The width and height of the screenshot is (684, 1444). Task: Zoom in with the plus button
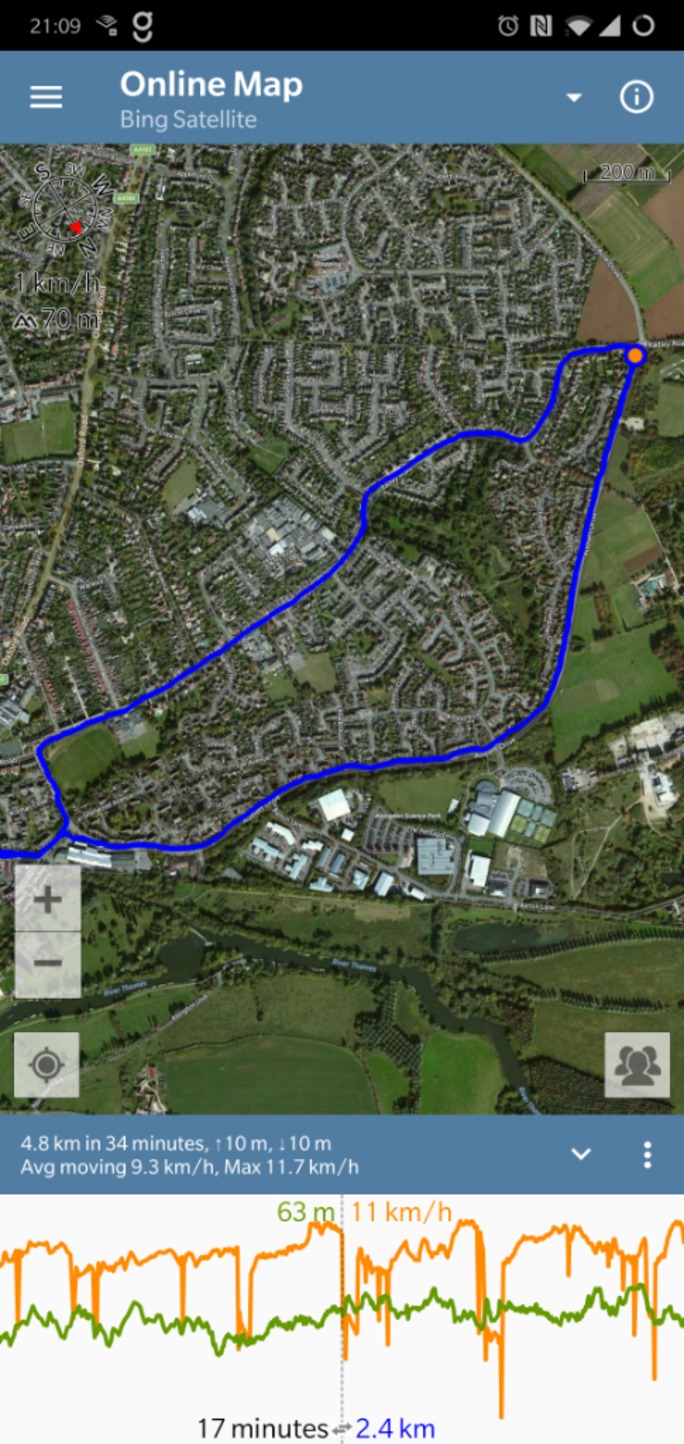click(47, 898)
